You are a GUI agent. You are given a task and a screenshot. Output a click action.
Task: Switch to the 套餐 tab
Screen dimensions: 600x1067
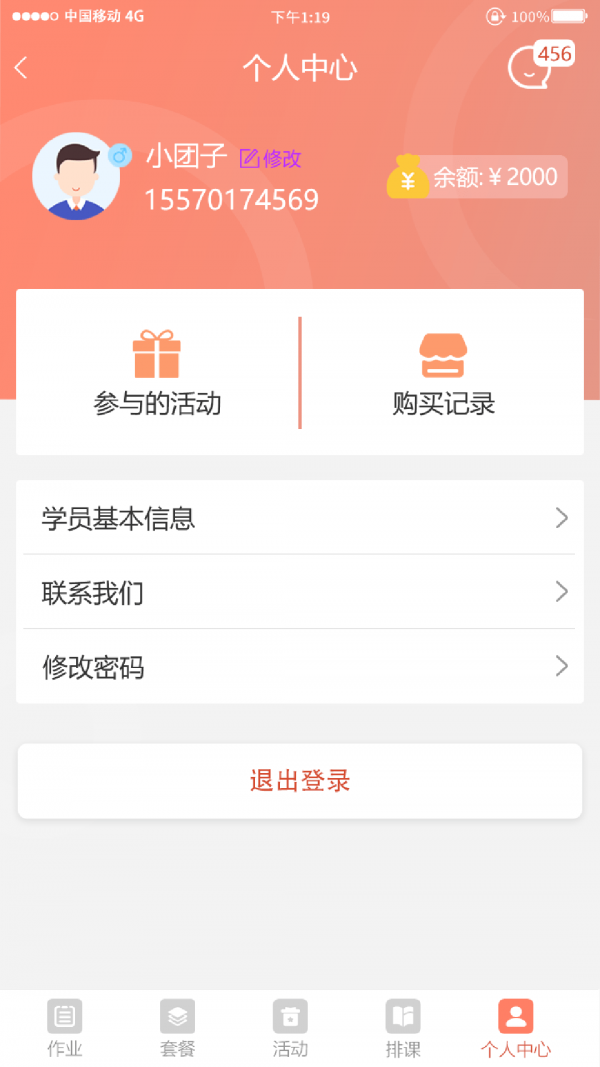tap(178, 1028)
